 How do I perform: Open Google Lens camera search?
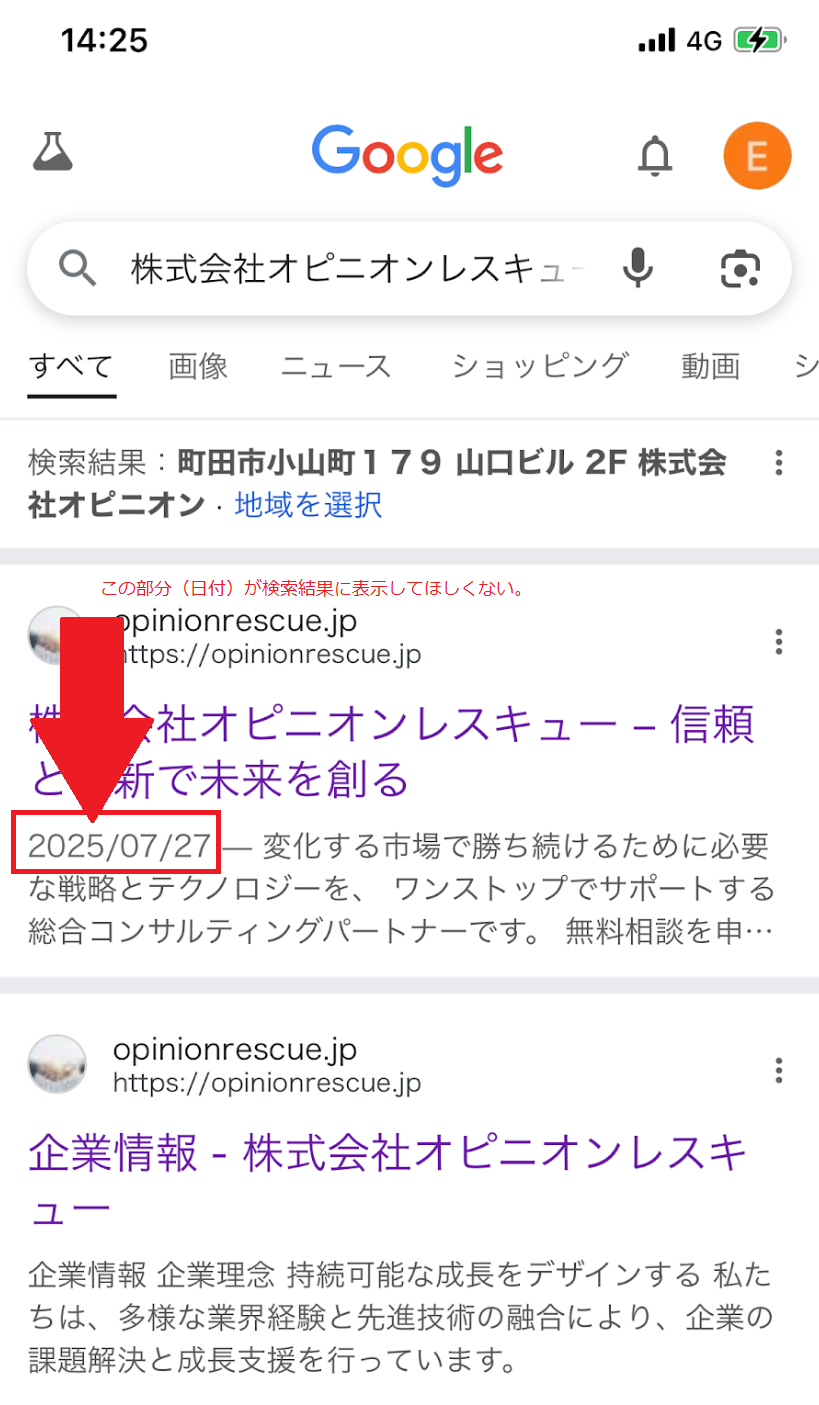click(x=741, y=268)
